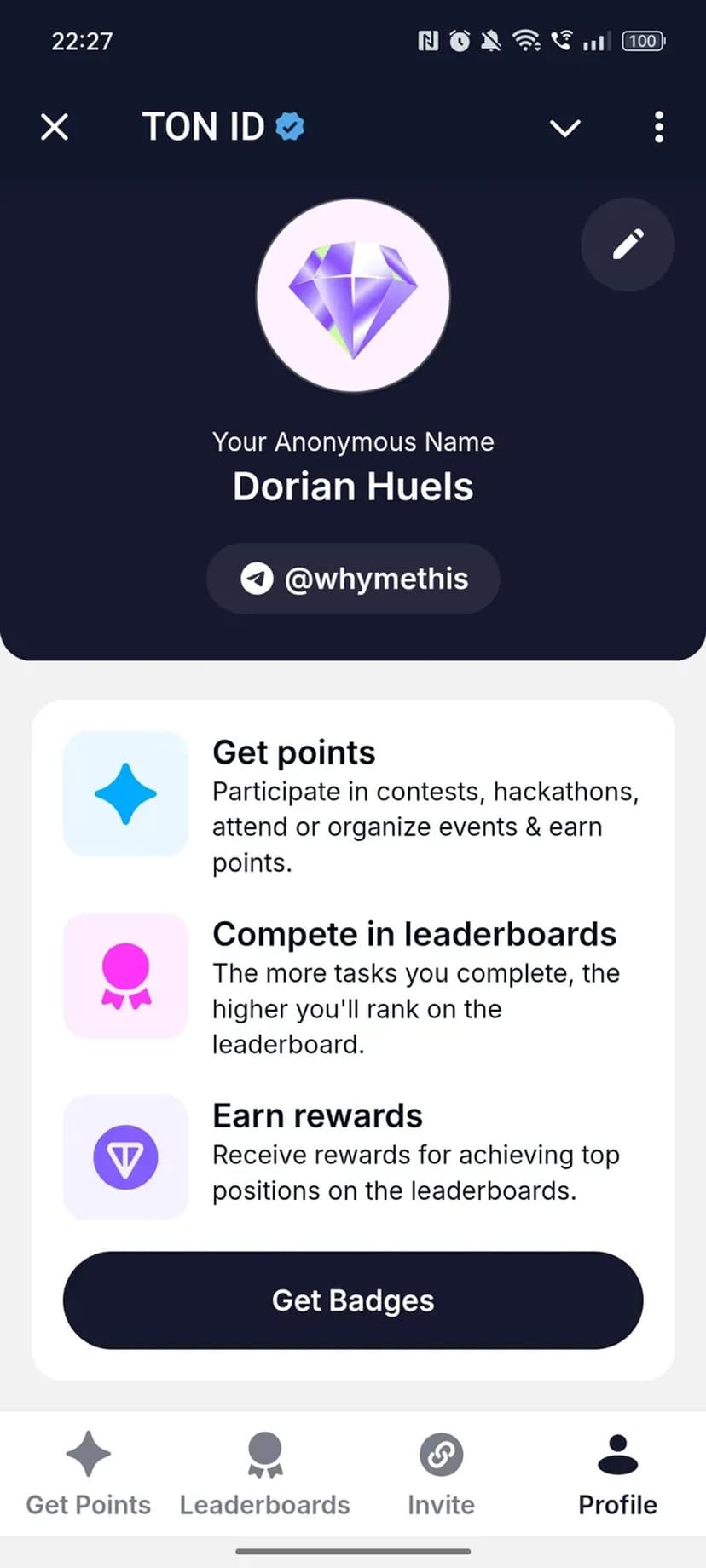This screenshot has width=706, height=1568.
Task: Go to the Leaderboards tab
Action: pos(264,1473)
